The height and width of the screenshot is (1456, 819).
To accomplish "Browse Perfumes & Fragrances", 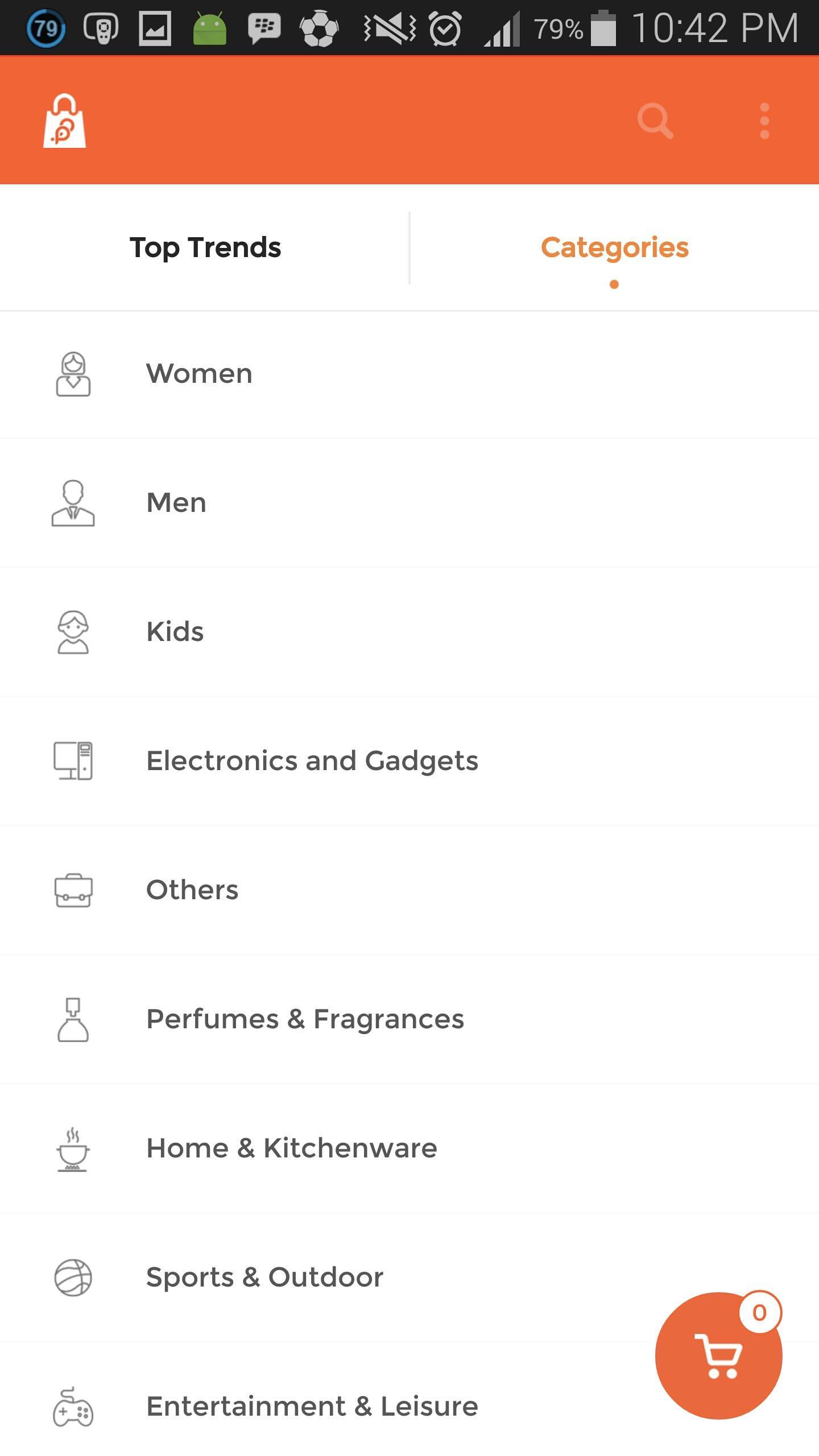I will (305, 1019).
